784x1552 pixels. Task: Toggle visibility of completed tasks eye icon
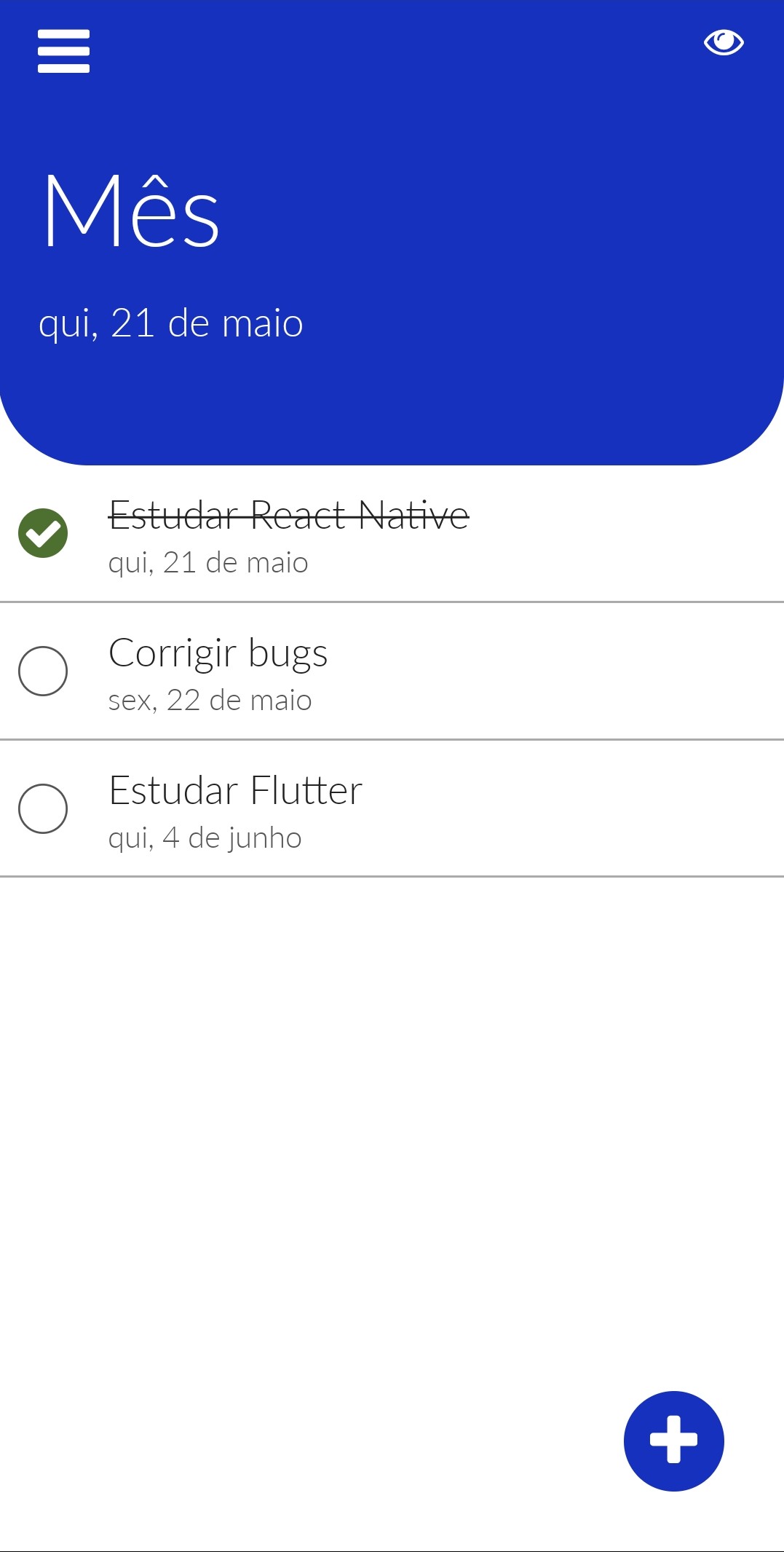click(x=724, y=42)
